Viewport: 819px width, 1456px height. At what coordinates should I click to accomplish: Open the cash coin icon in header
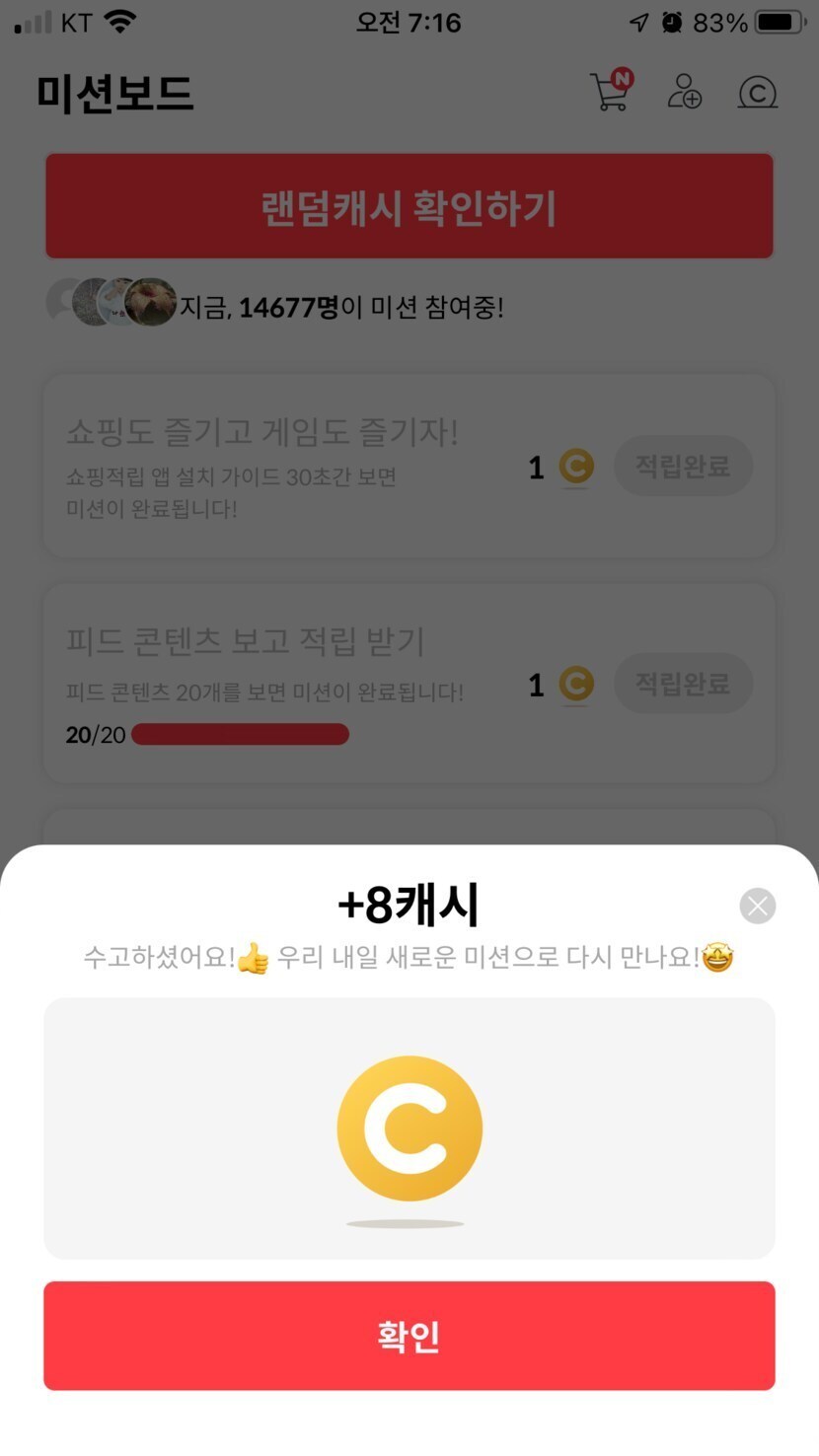tap(757, 93)
